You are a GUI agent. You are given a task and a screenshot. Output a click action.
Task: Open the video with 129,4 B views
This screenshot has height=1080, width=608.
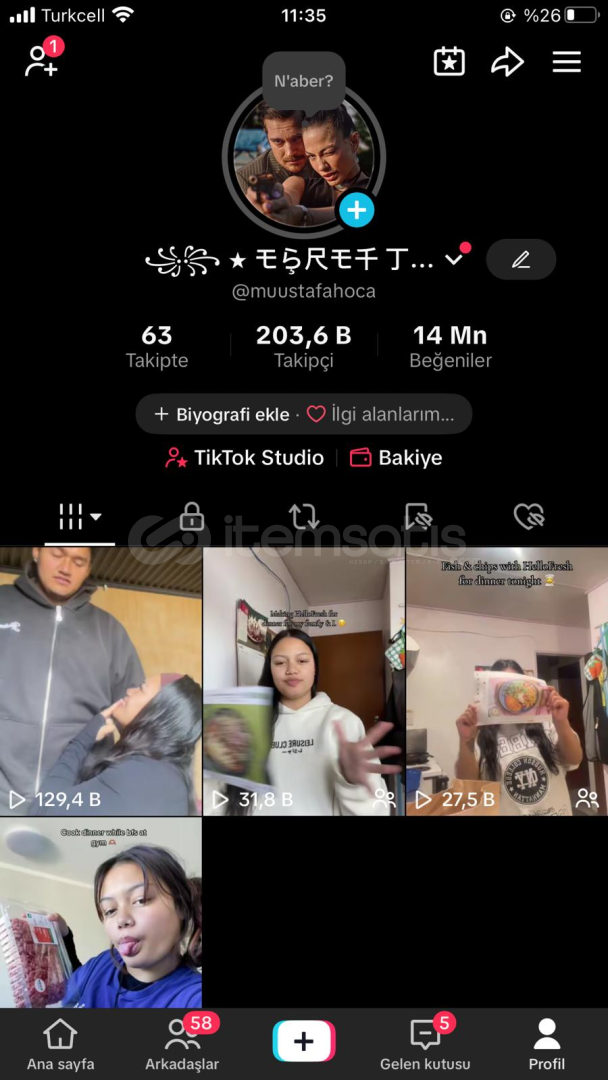101,681
